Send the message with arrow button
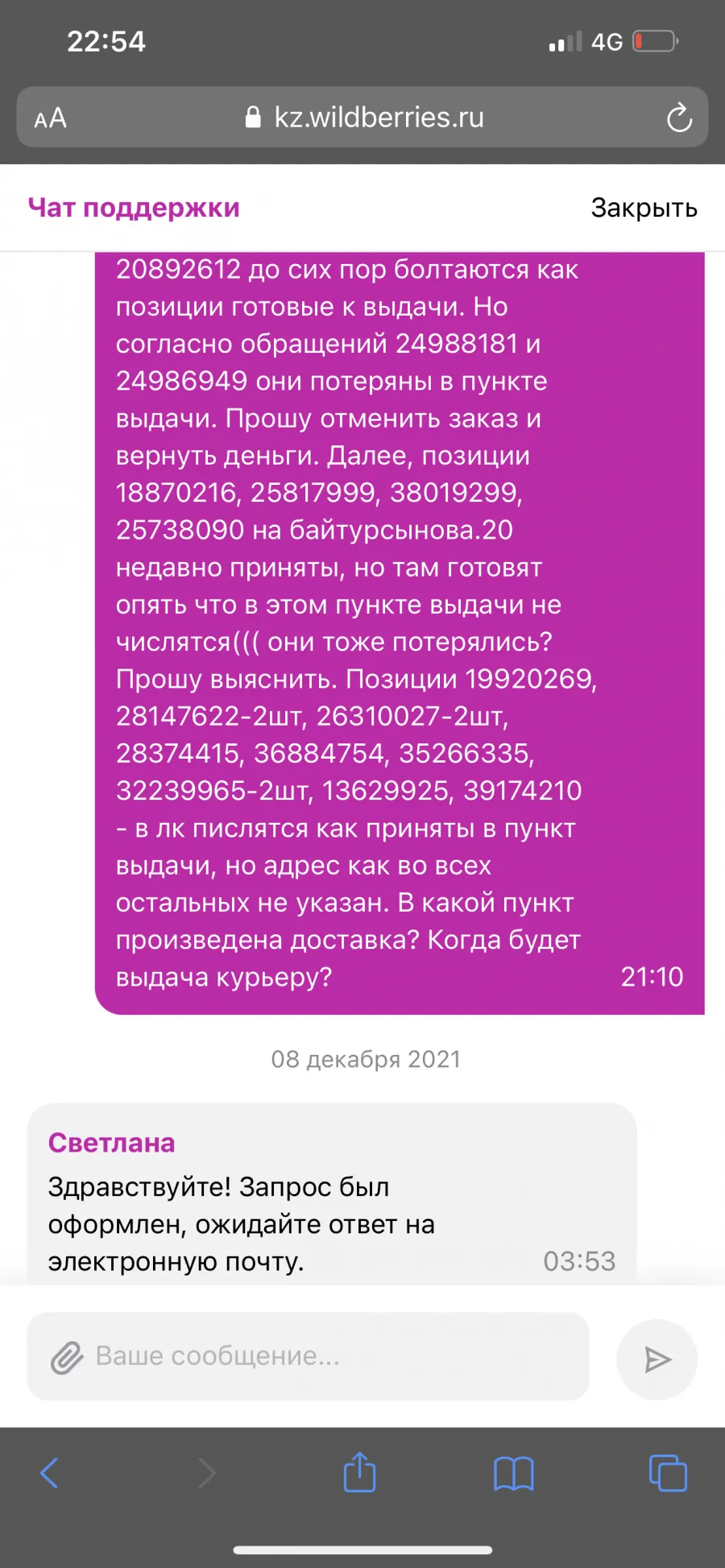Screen dimensions: 725x1568 point(657,1359)
